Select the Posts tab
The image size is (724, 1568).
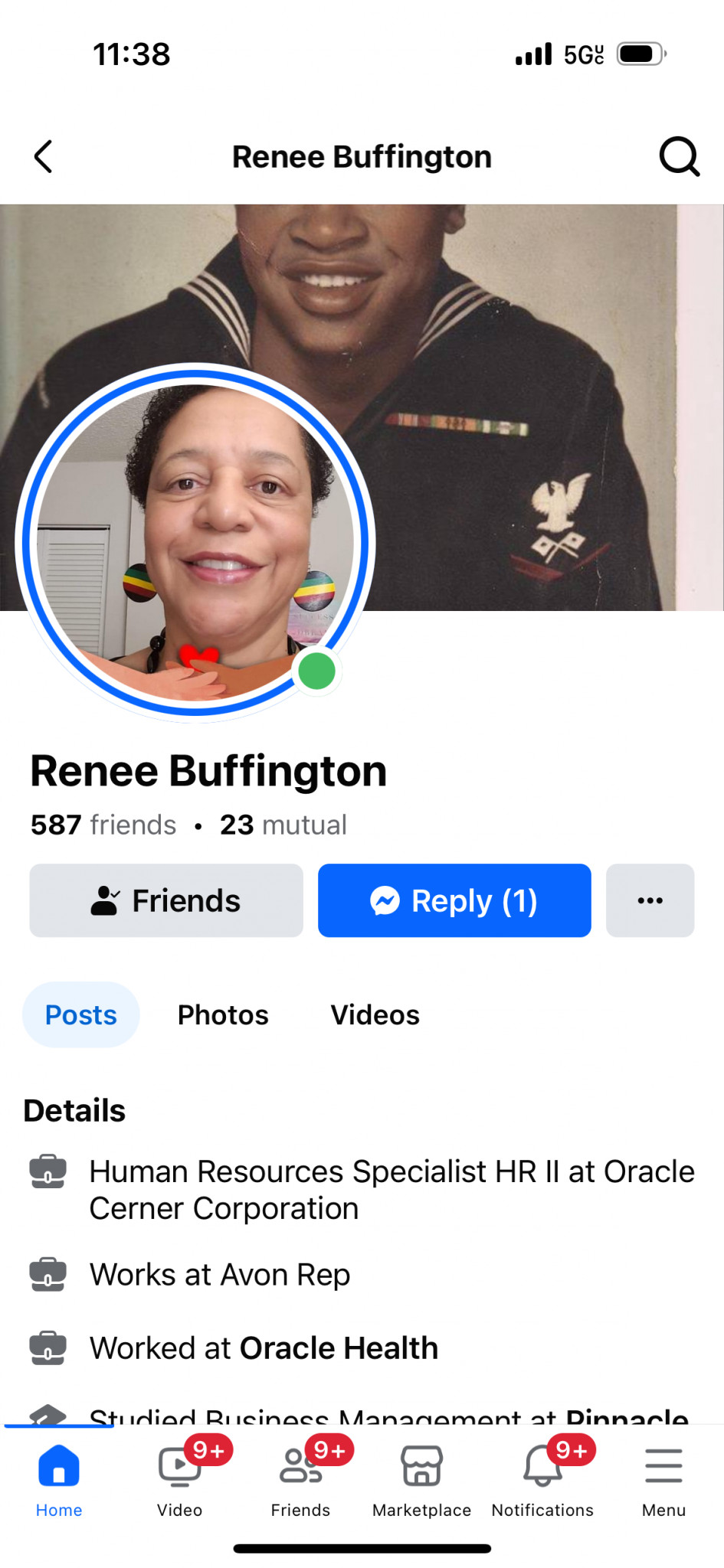click(81, 1014)
